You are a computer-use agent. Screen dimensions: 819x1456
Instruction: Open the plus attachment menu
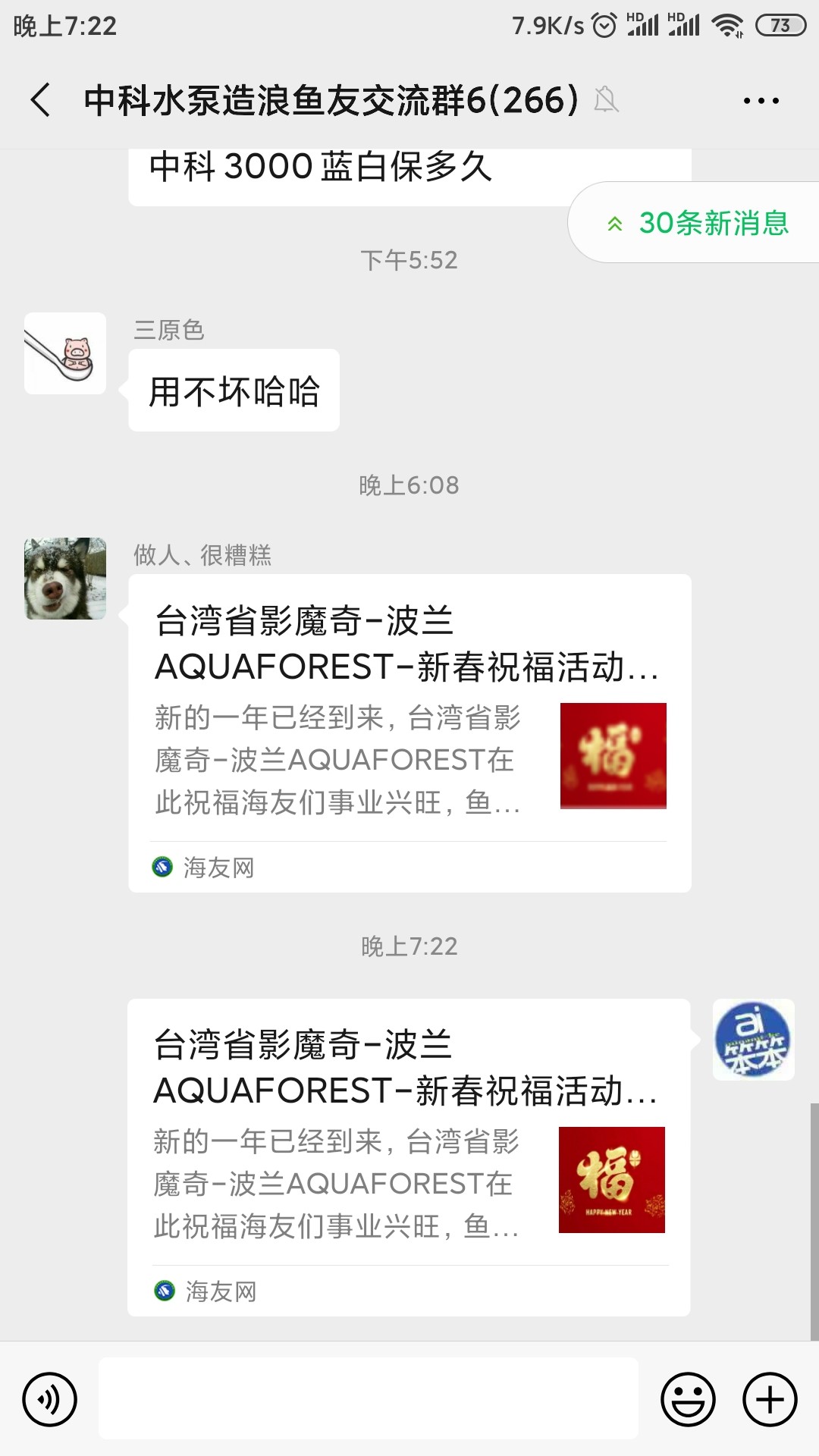click(x=770, y=1399)
